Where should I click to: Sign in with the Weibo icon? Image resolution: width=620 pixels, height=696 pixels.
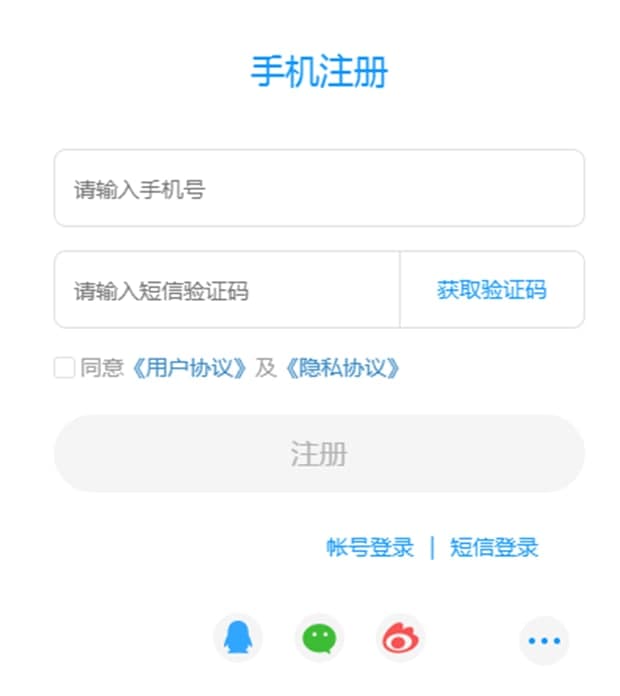tap(400, 639)
